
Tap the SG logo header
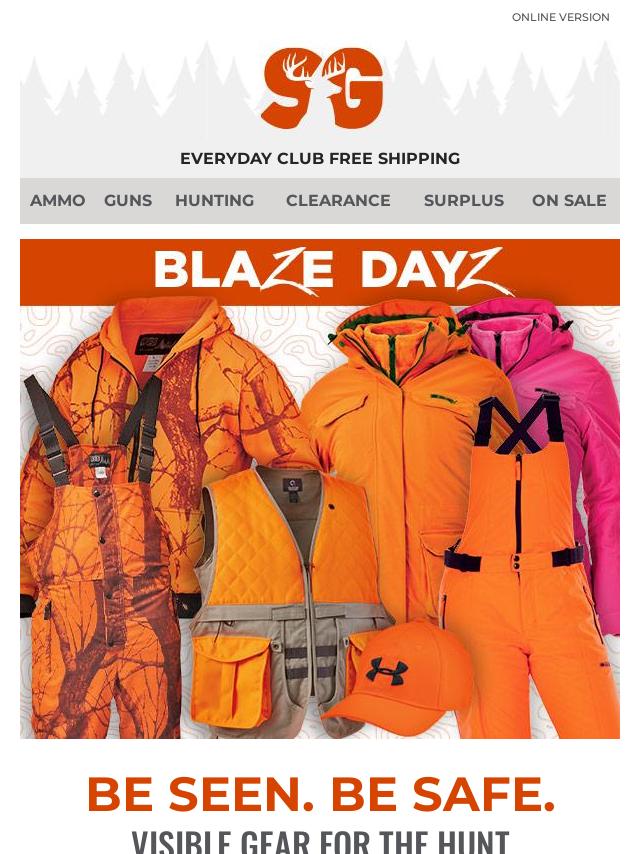pyautogui.click(x=321, y=89)
